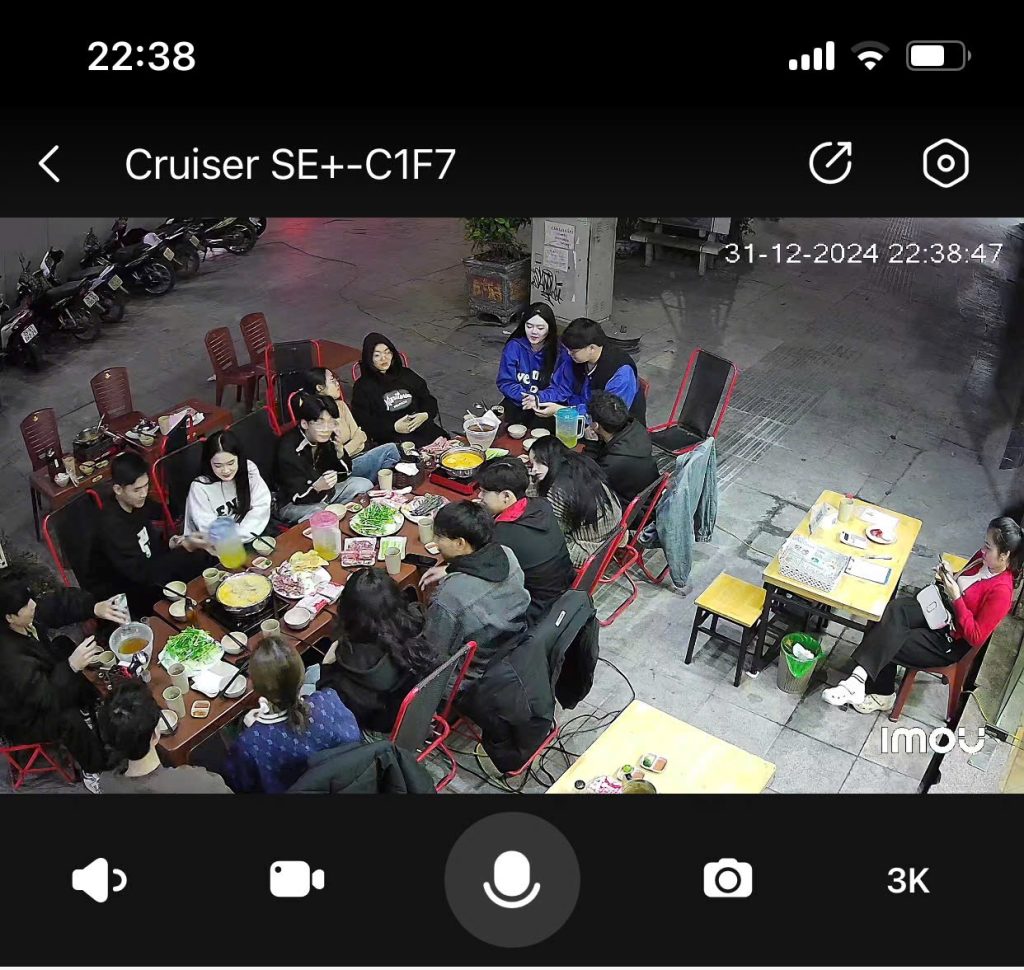Start recording video of the live feed
The width and height of the screenshot is (1024, 970).
[296, 879]
